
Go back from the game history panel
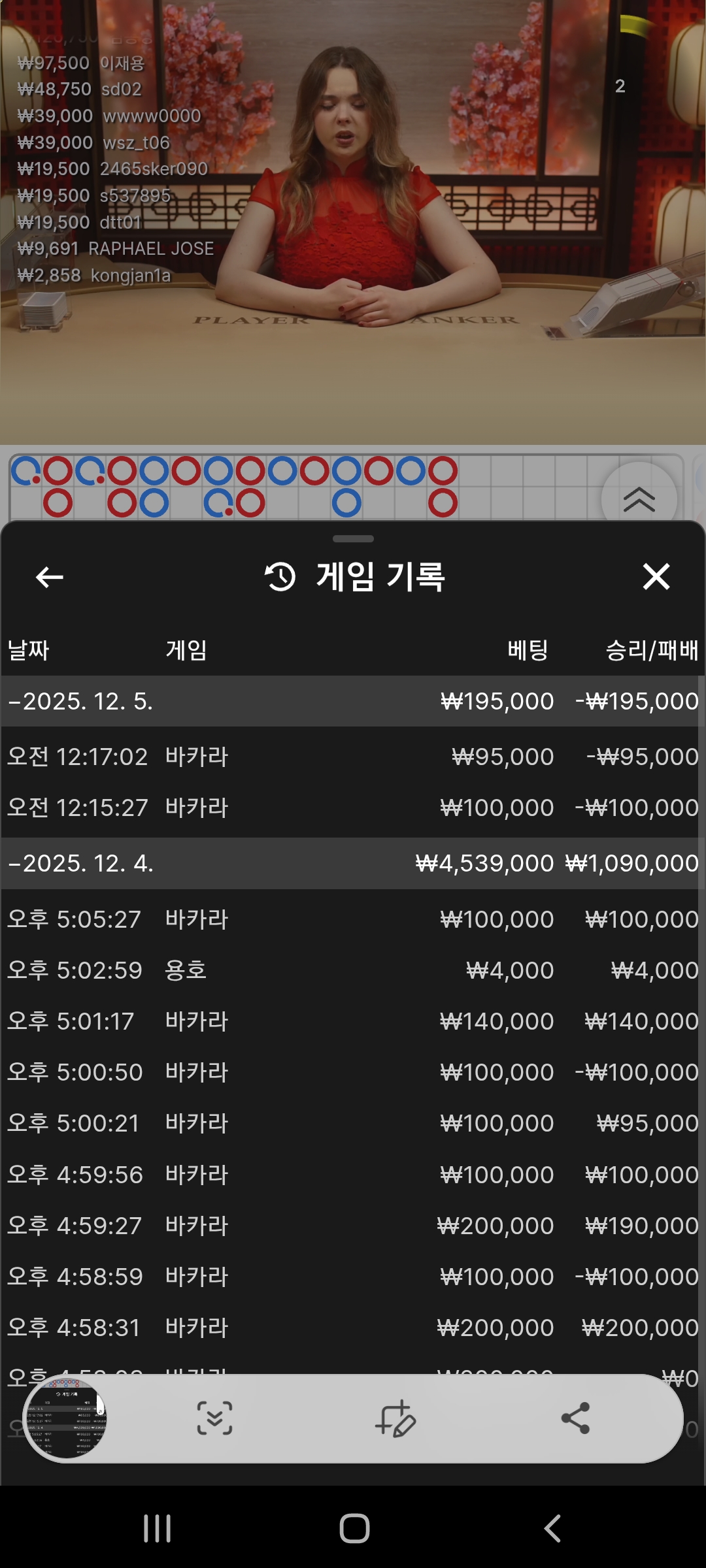click(x=50, y=577)
